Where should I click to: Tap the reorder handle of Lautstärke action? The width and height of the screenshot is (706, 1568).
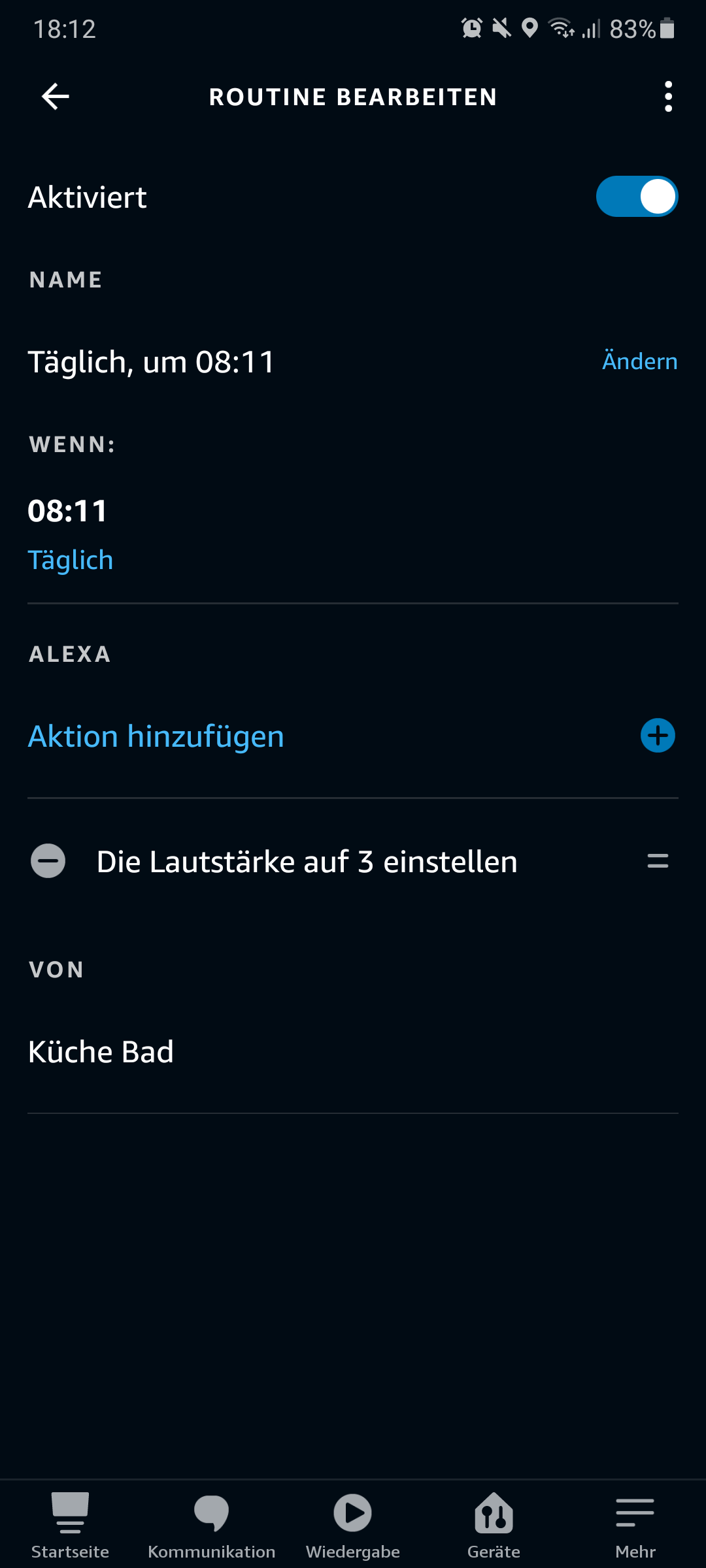coord(657,861)
